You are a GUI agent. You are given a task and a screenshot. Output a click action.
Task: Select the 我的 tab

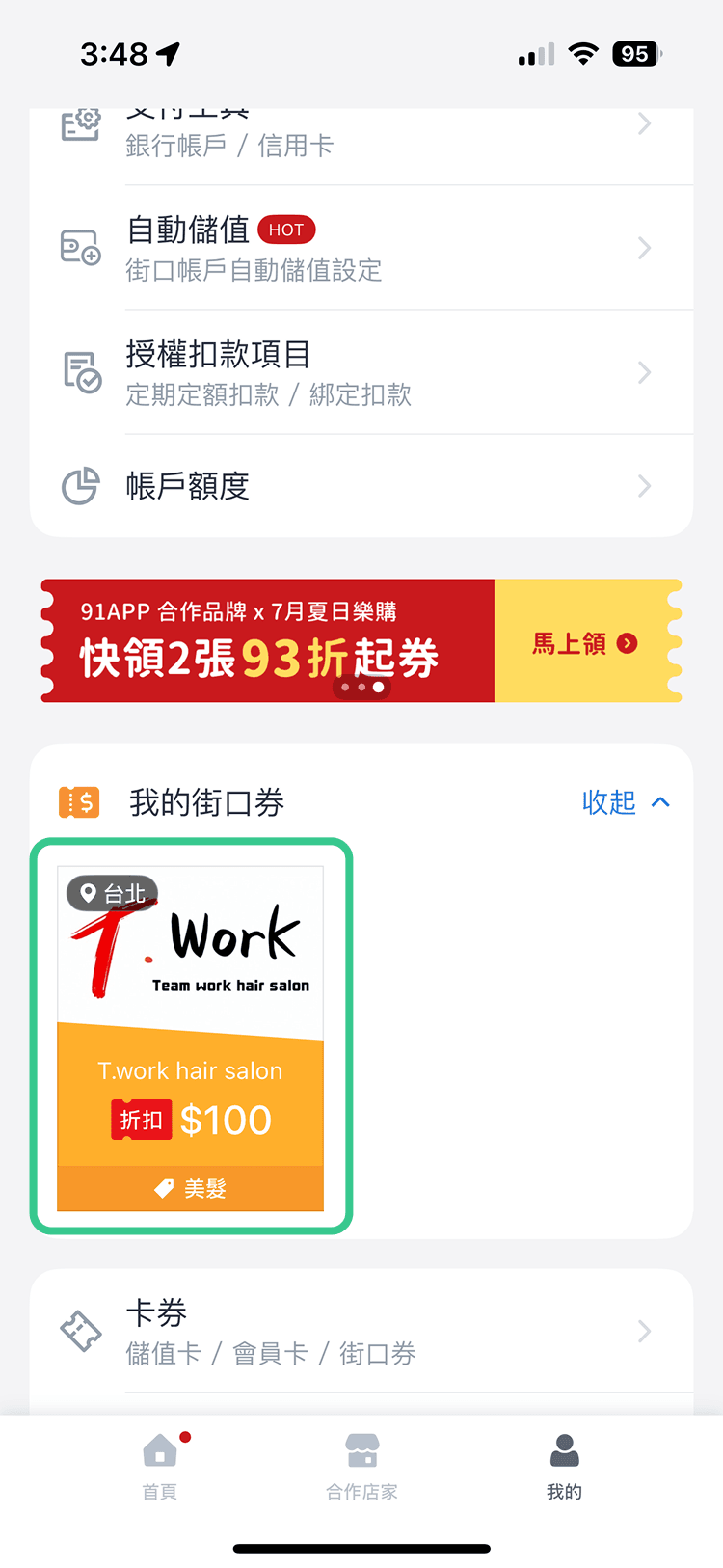564,1465
